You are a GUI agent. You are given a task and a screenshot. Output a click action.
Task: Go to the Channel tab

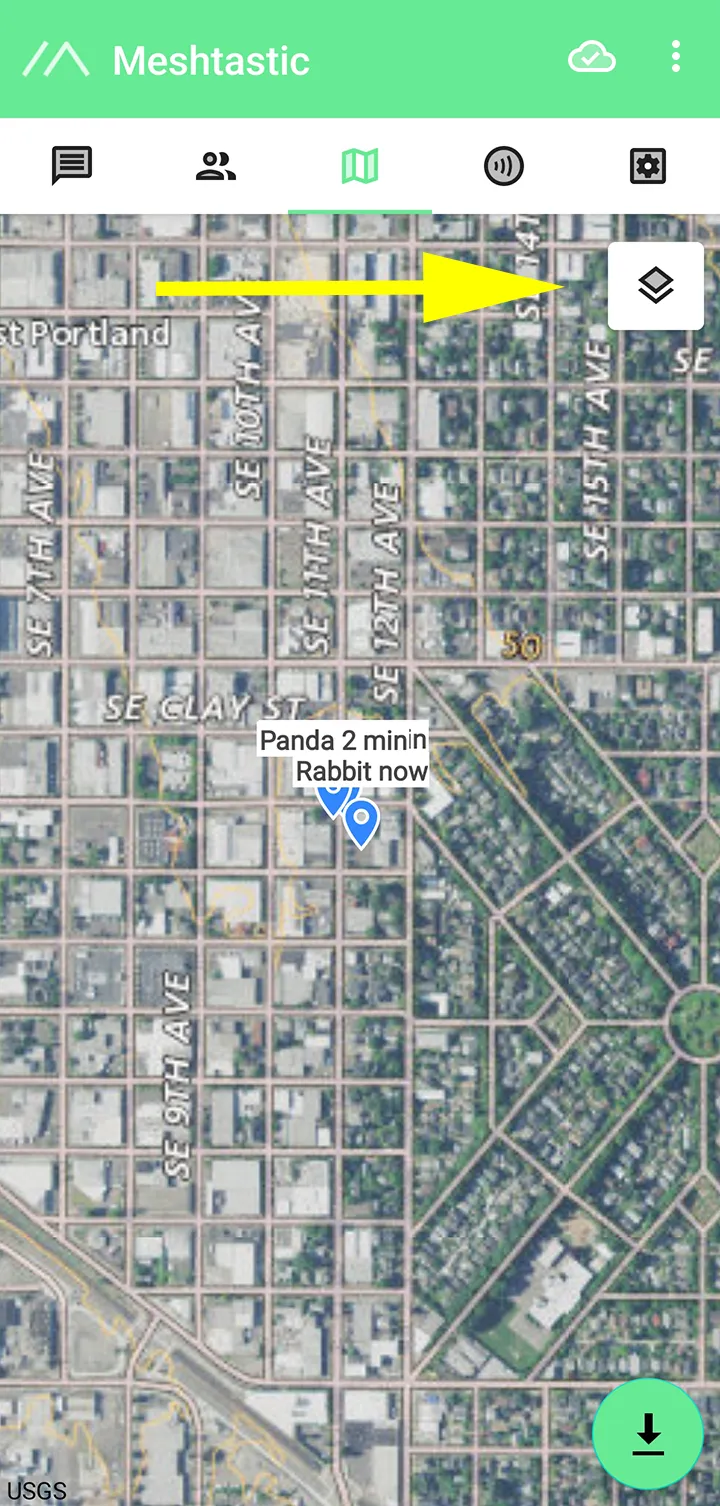[x=504, y=166]
